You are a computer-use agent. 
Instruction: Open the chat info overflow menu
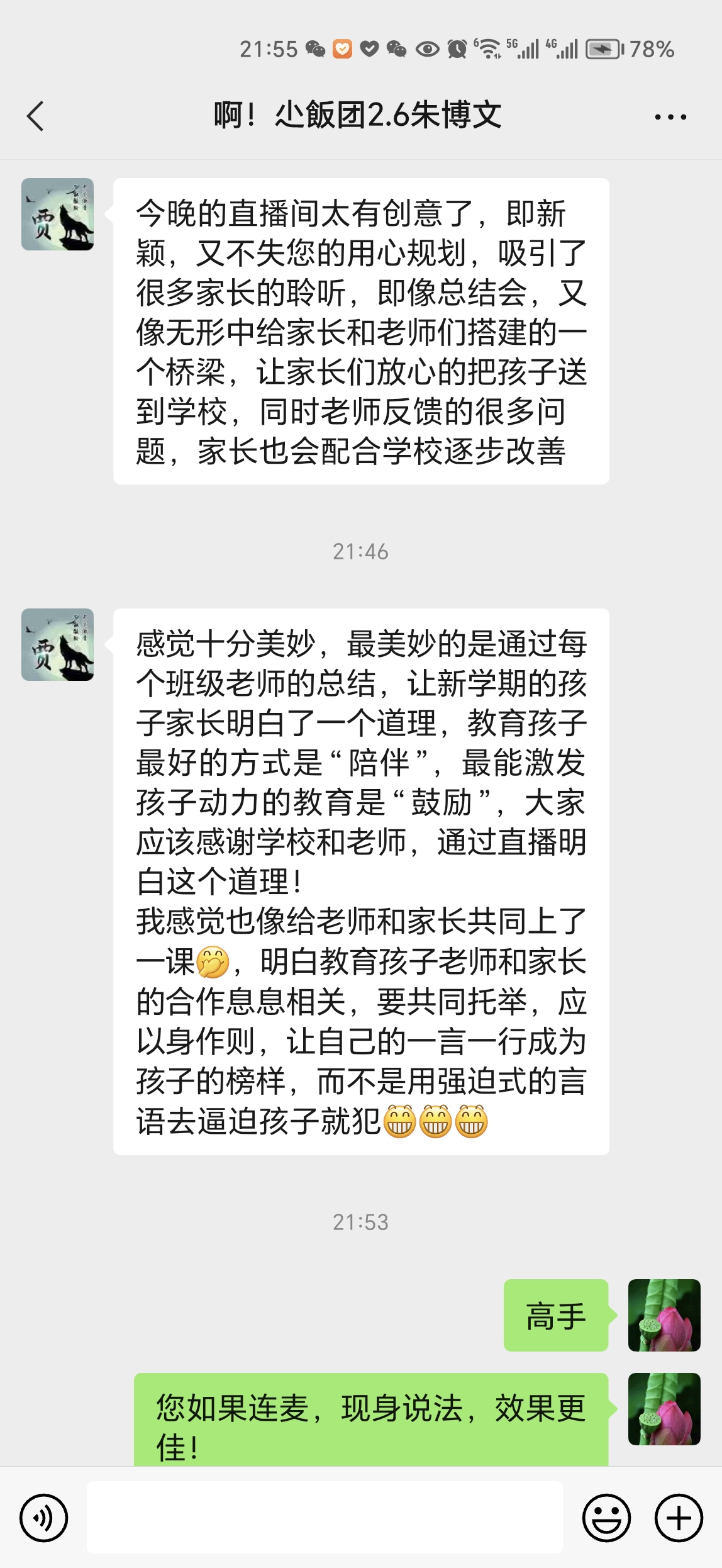[x=670, y=117]
